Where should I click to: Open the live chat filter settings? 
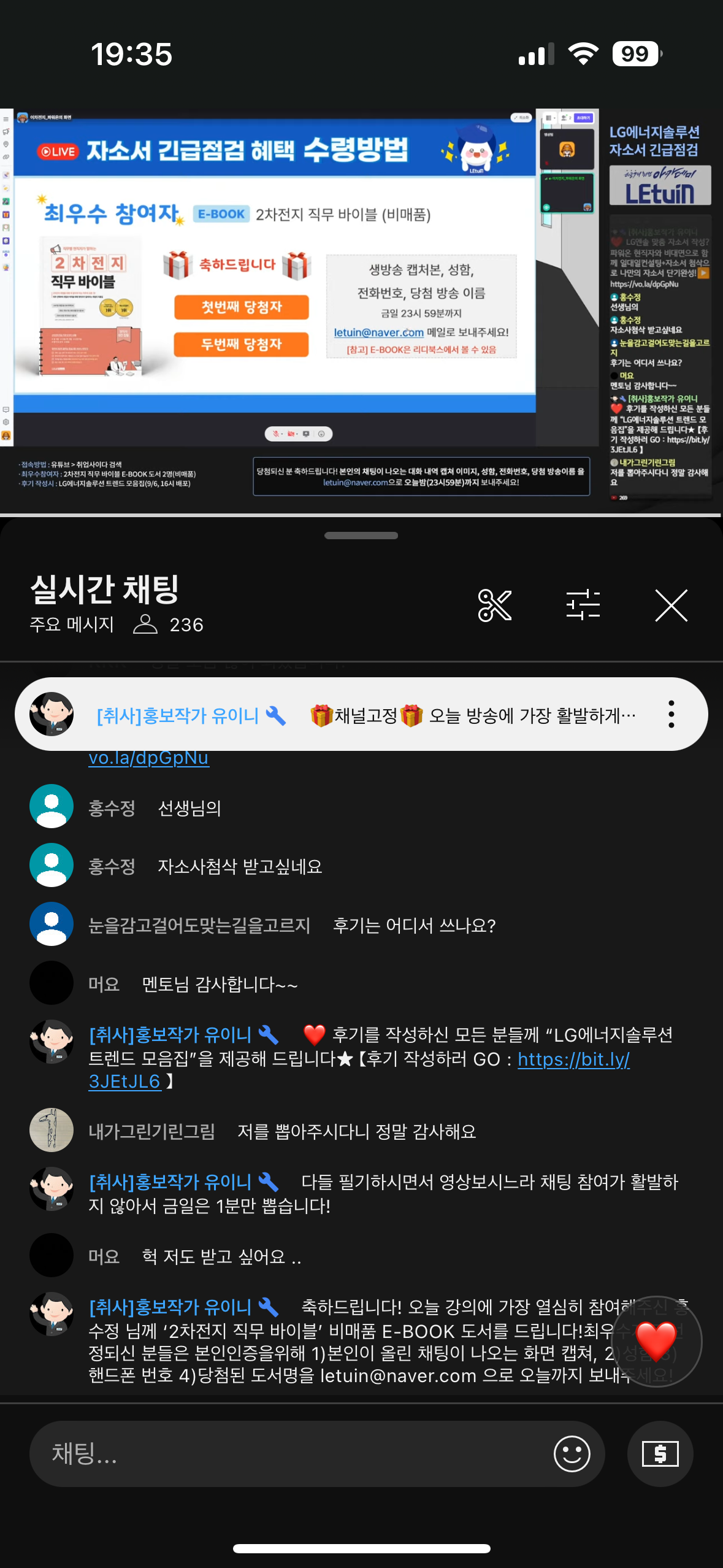tap(583, 605)
